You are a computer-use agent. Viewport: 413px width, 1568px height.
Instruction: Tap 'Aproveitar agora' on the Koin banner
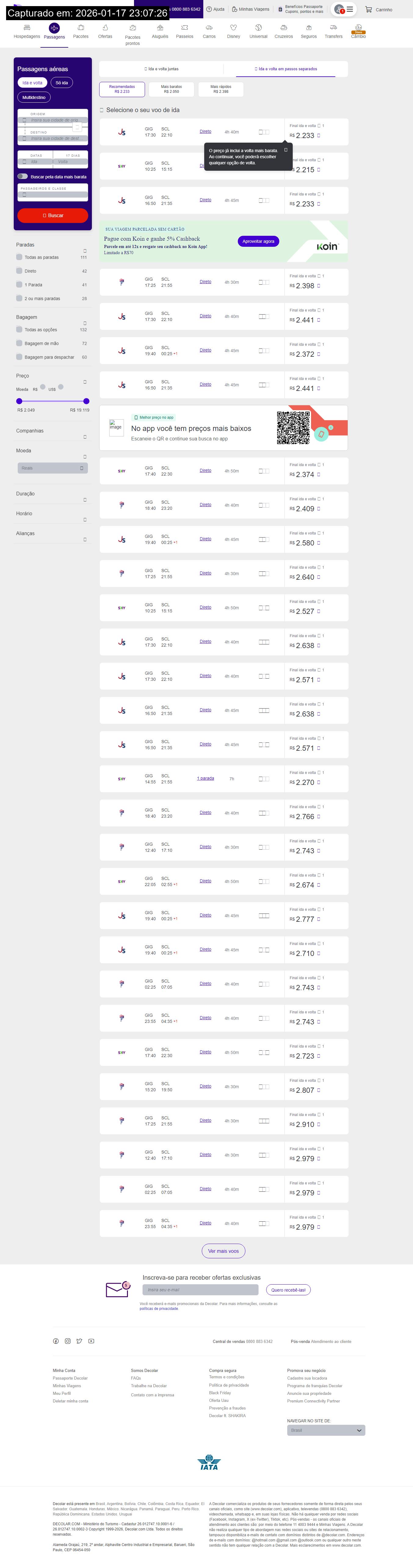click(258, 242)
